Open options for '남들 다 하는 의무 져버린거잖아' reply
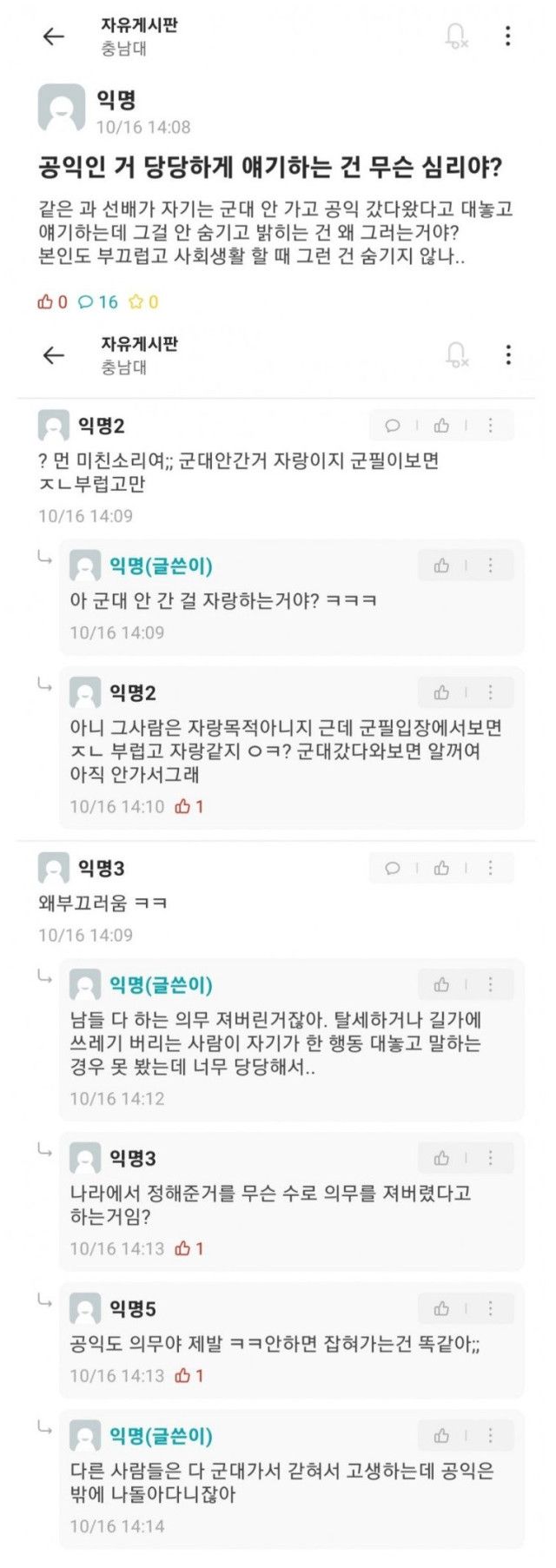 (x=490, y=984)
